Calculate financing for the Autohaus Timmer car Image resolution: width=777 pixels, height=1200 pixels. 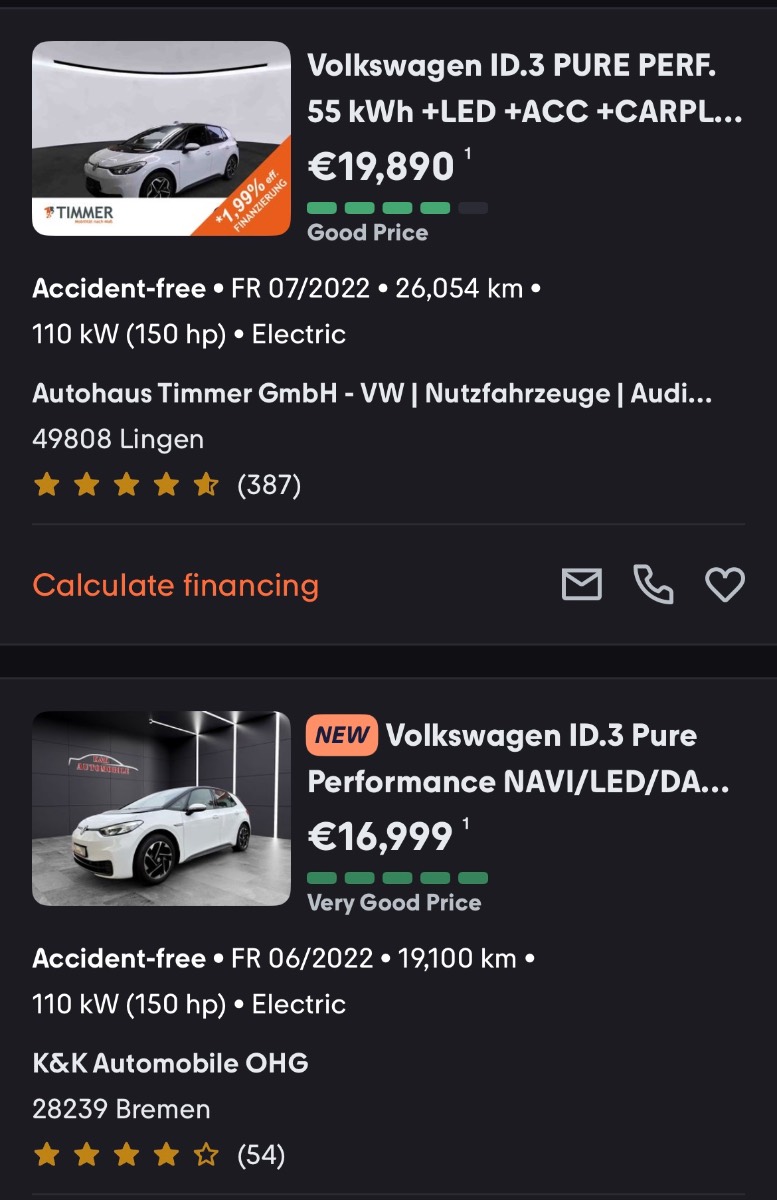coord(176,585)
